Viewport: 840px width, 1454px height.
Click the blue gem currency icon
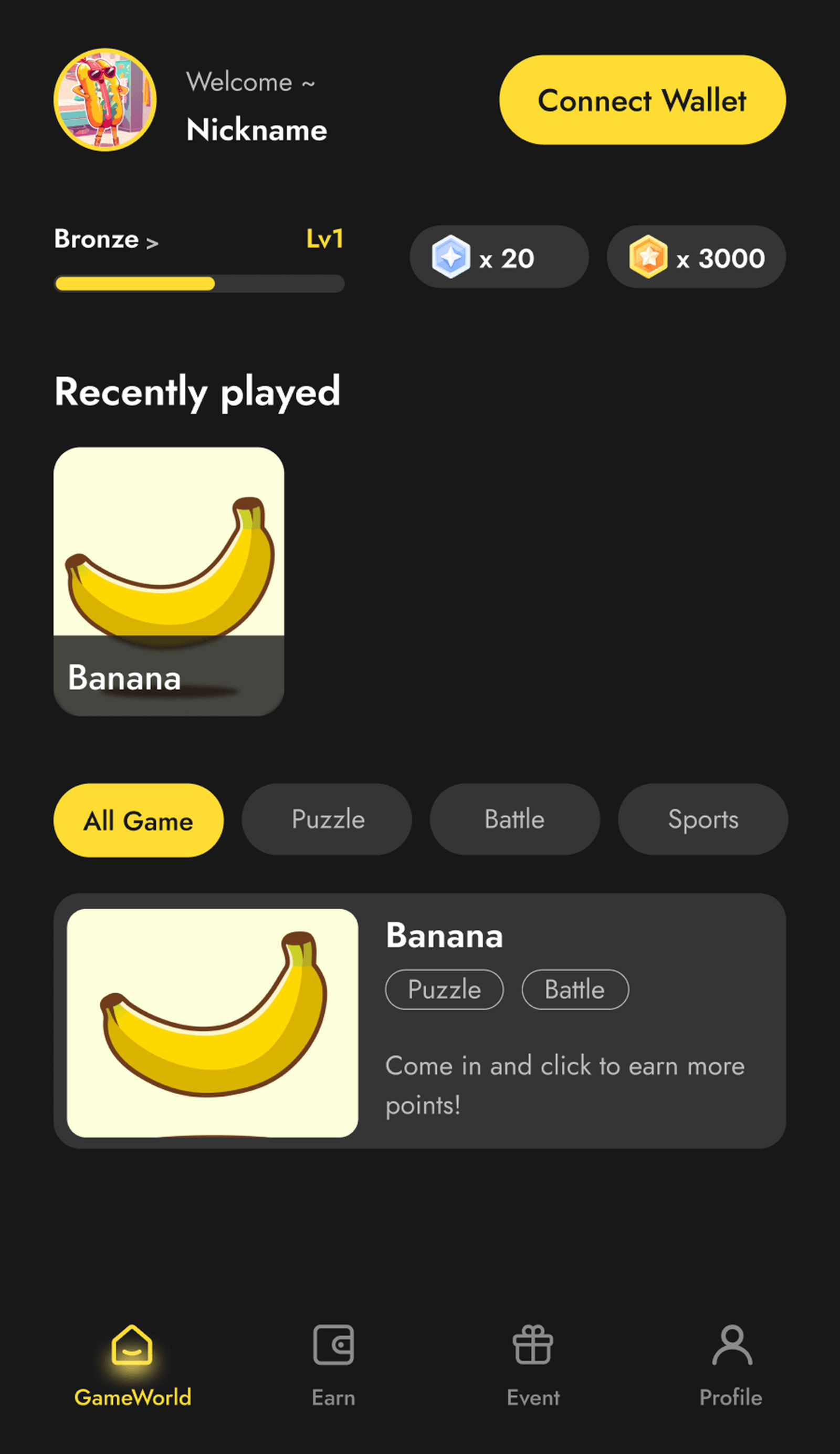451,257
